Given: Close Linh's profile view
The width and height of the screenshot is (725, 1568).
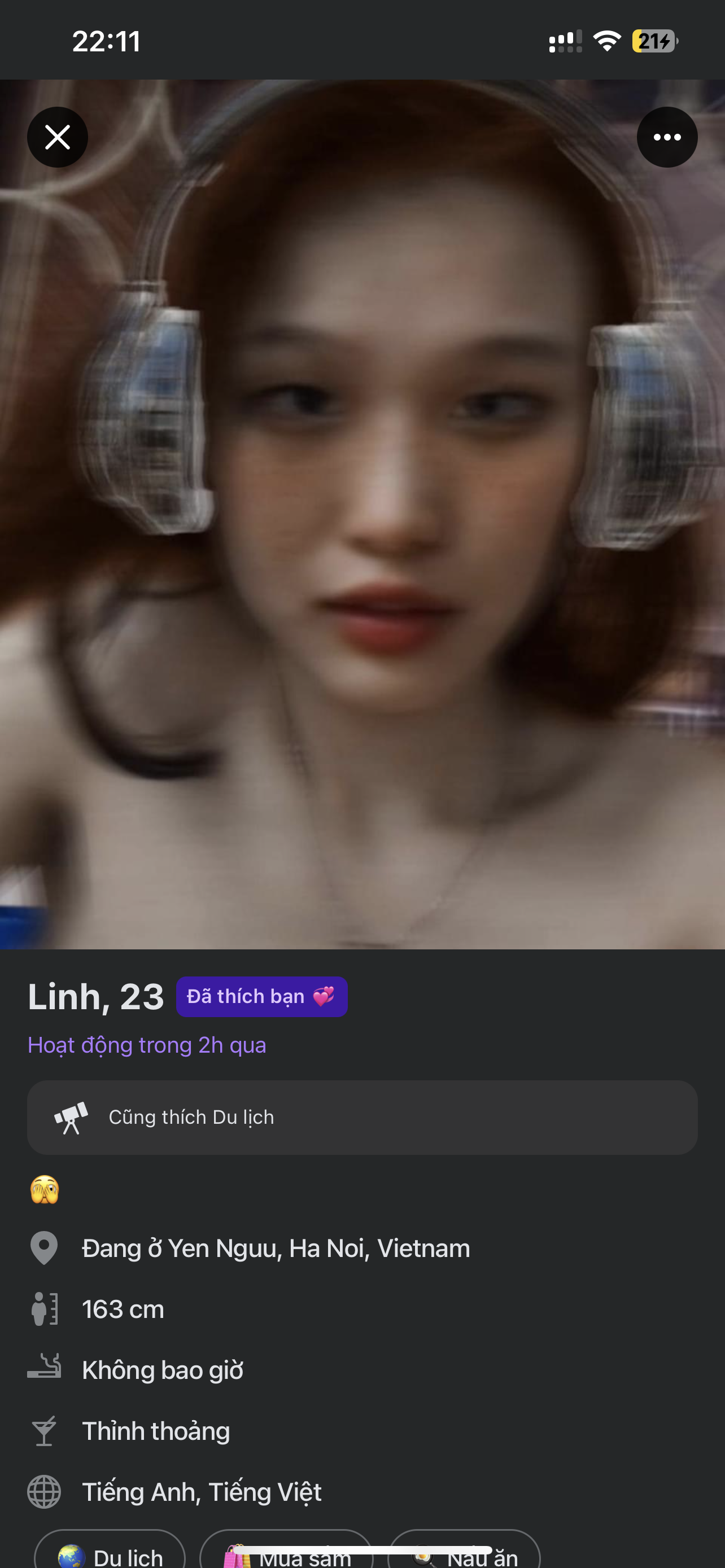Looking at the screenshot, I should click(57, 137).
